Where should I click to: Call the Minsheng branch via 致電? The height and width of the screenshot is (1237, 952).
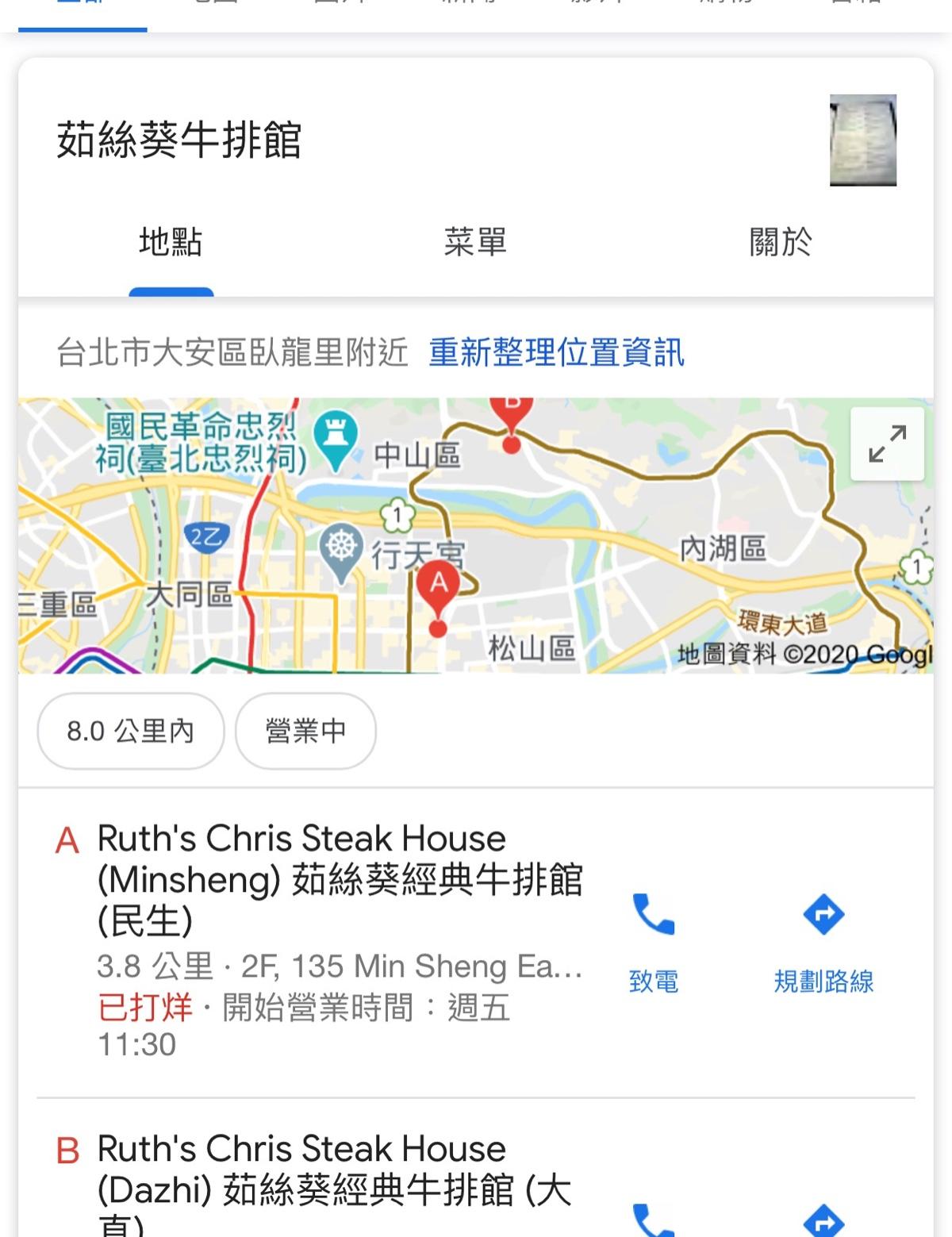[653, 942]
